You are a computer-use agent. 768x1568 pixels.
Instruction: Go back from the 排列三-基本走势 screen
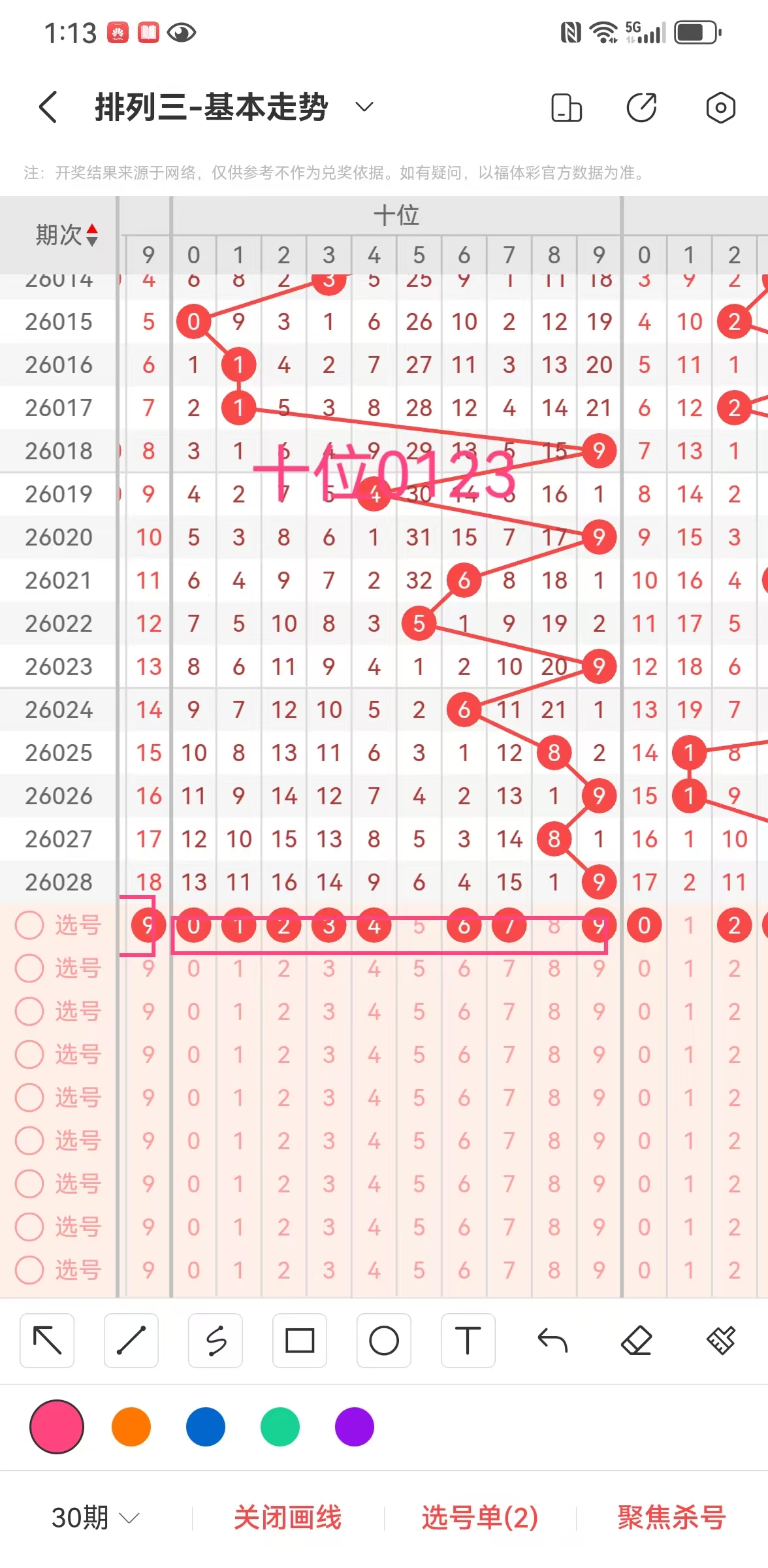(48, 107)
